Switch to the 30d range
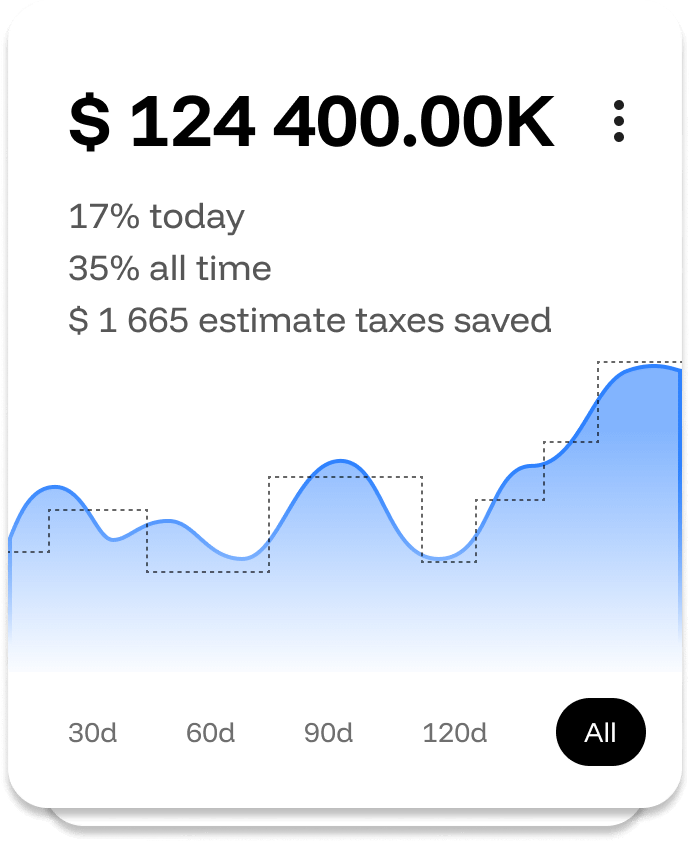Image resolution: width=690 pixels, height=842 pixels. click(x=93, y=733)
